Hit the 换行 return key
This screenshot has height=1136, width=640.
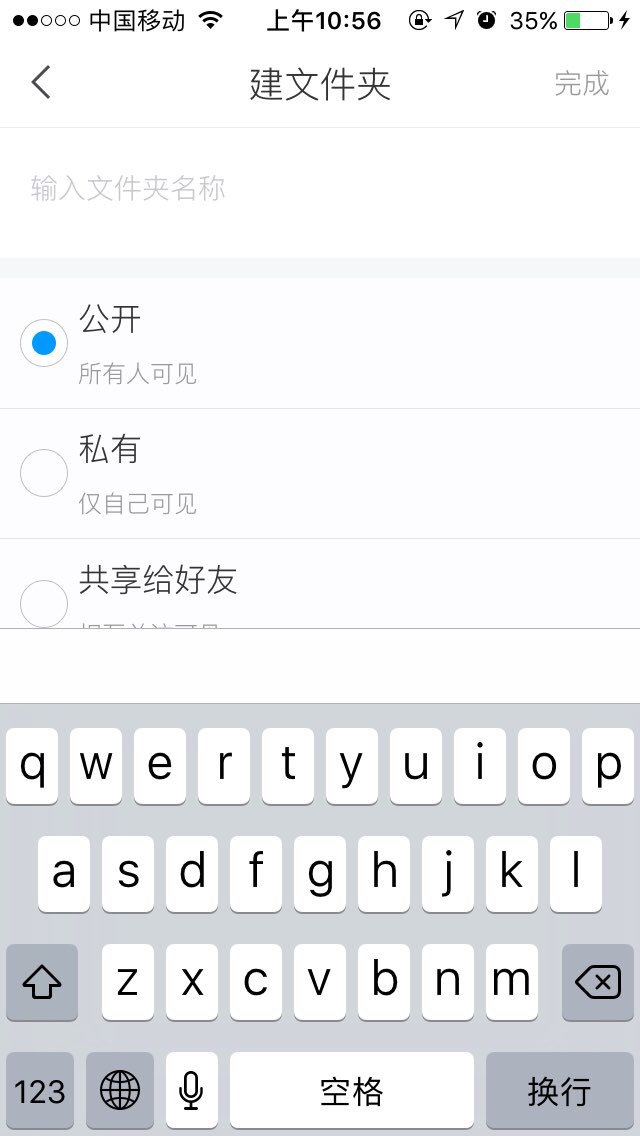[x=560, y=1090]
